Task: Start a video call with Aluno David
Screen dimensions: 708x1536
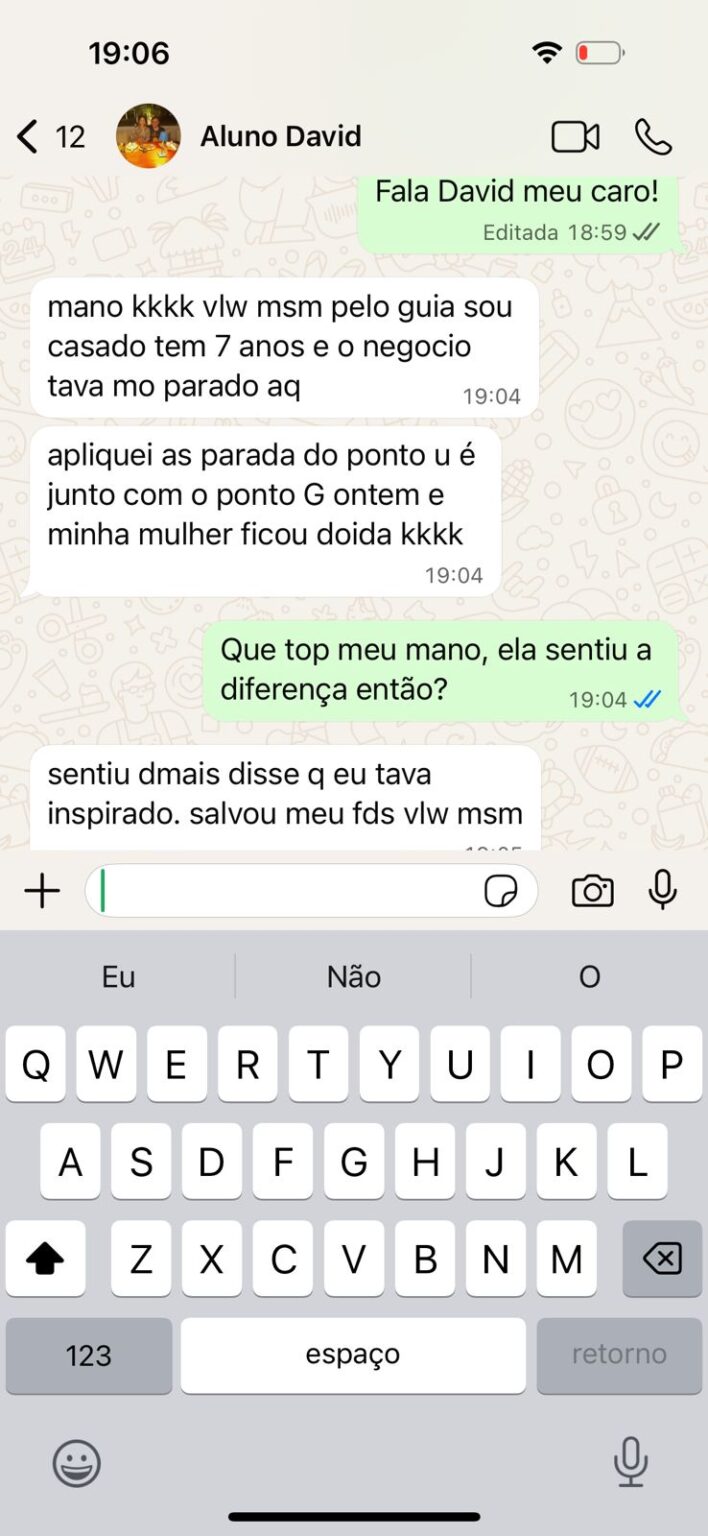Action: pos(575,137)
